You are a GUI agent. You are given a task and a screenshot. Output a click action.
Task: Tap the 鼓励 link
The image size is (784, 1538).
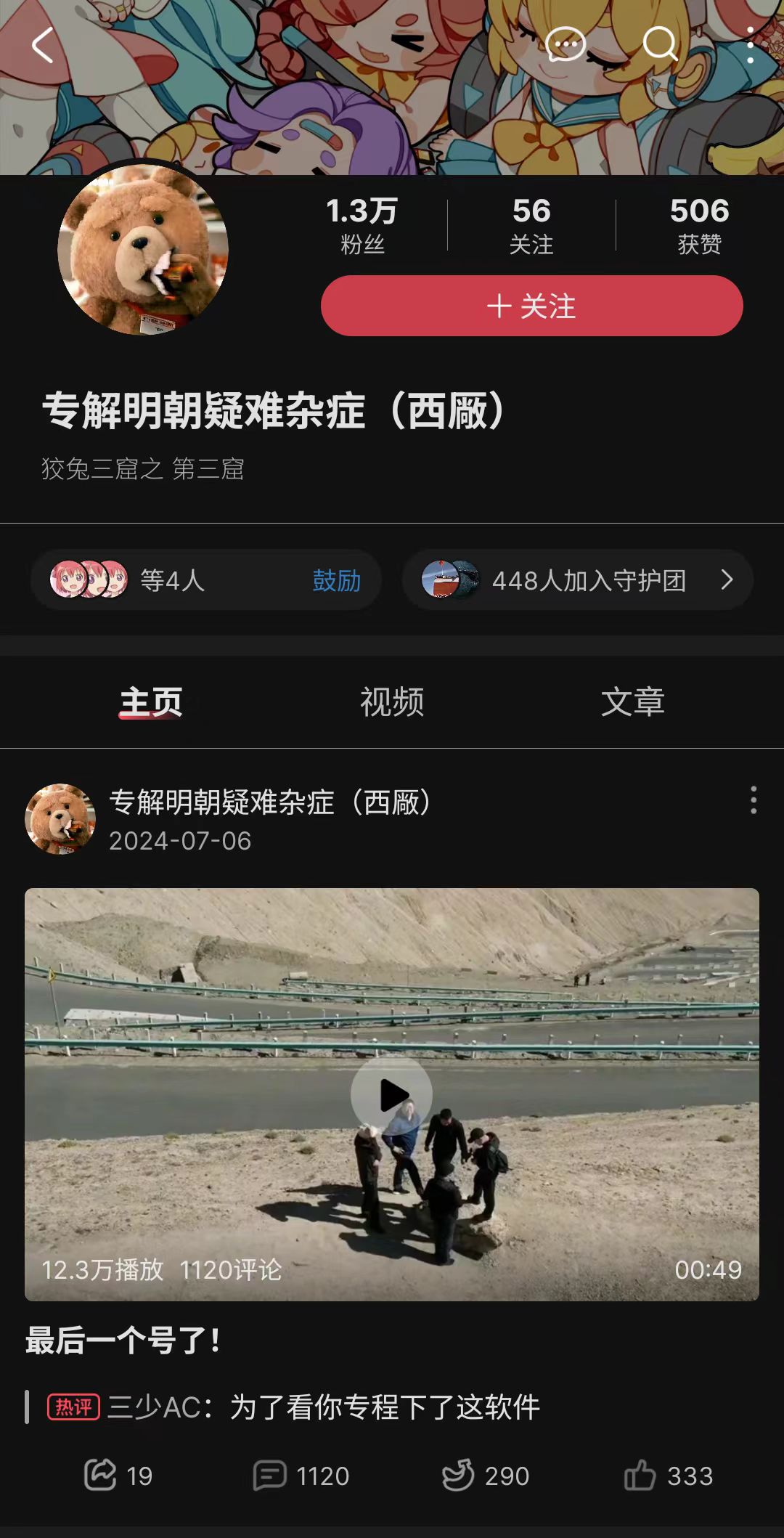pos(336,580)
